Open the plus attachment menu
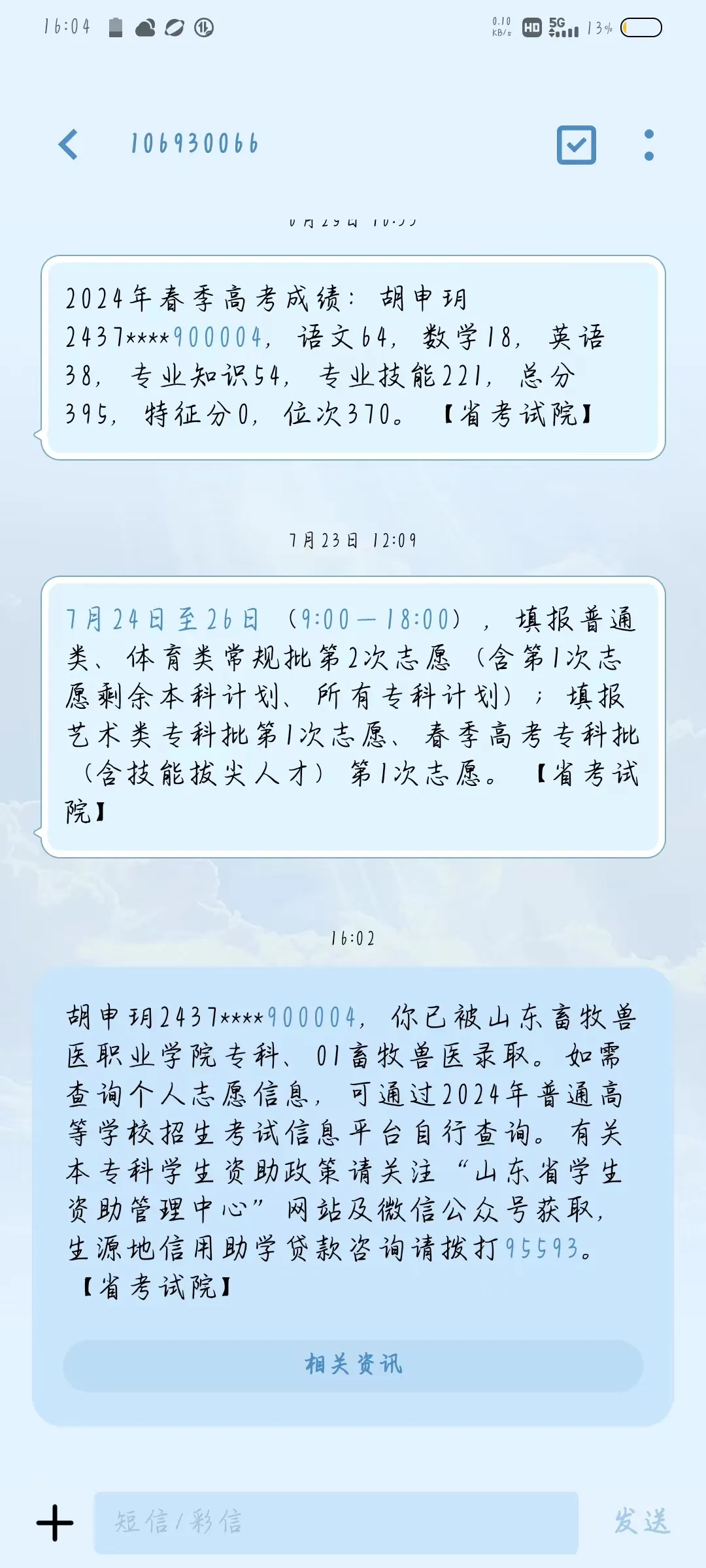Image resolution: width=706 pixels, height=1568 pixels. (55, 1522)
